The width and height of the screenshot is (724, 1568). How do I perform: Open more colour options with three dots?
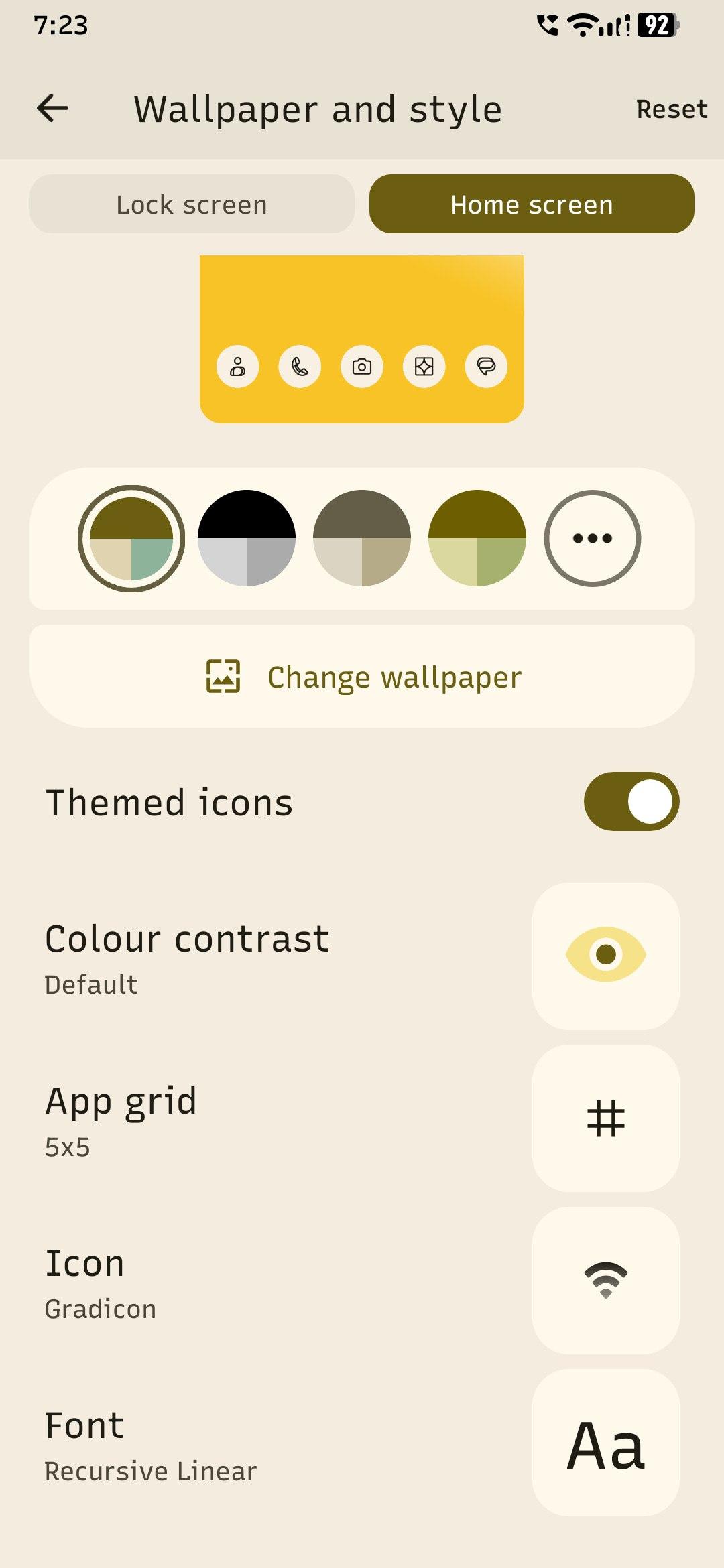593,538
